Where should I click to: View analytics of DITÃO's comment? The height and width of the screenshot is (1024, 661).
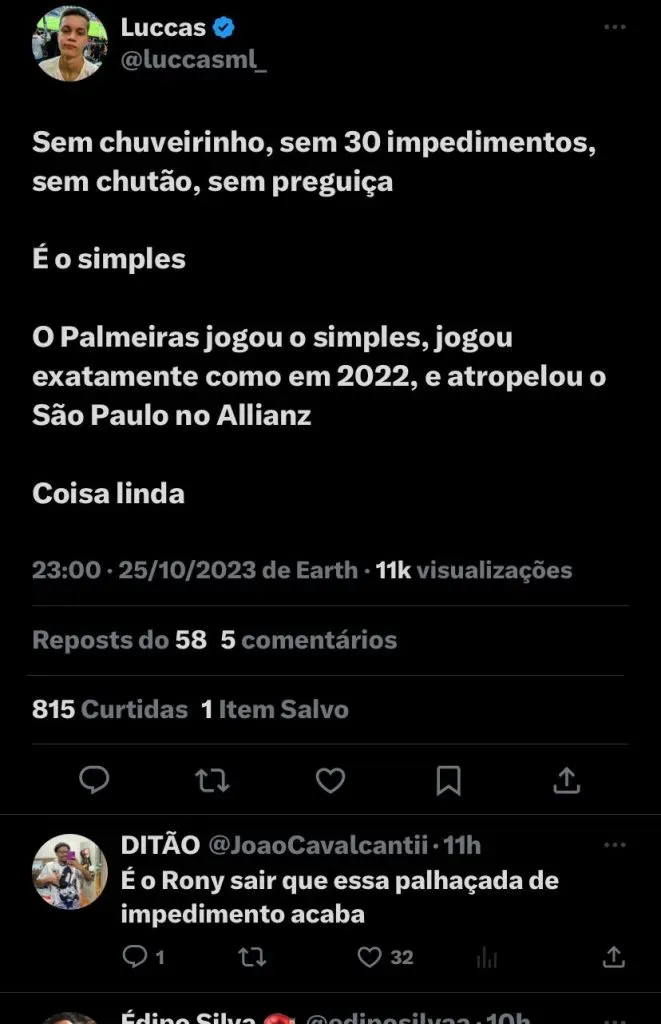[487, 957]
